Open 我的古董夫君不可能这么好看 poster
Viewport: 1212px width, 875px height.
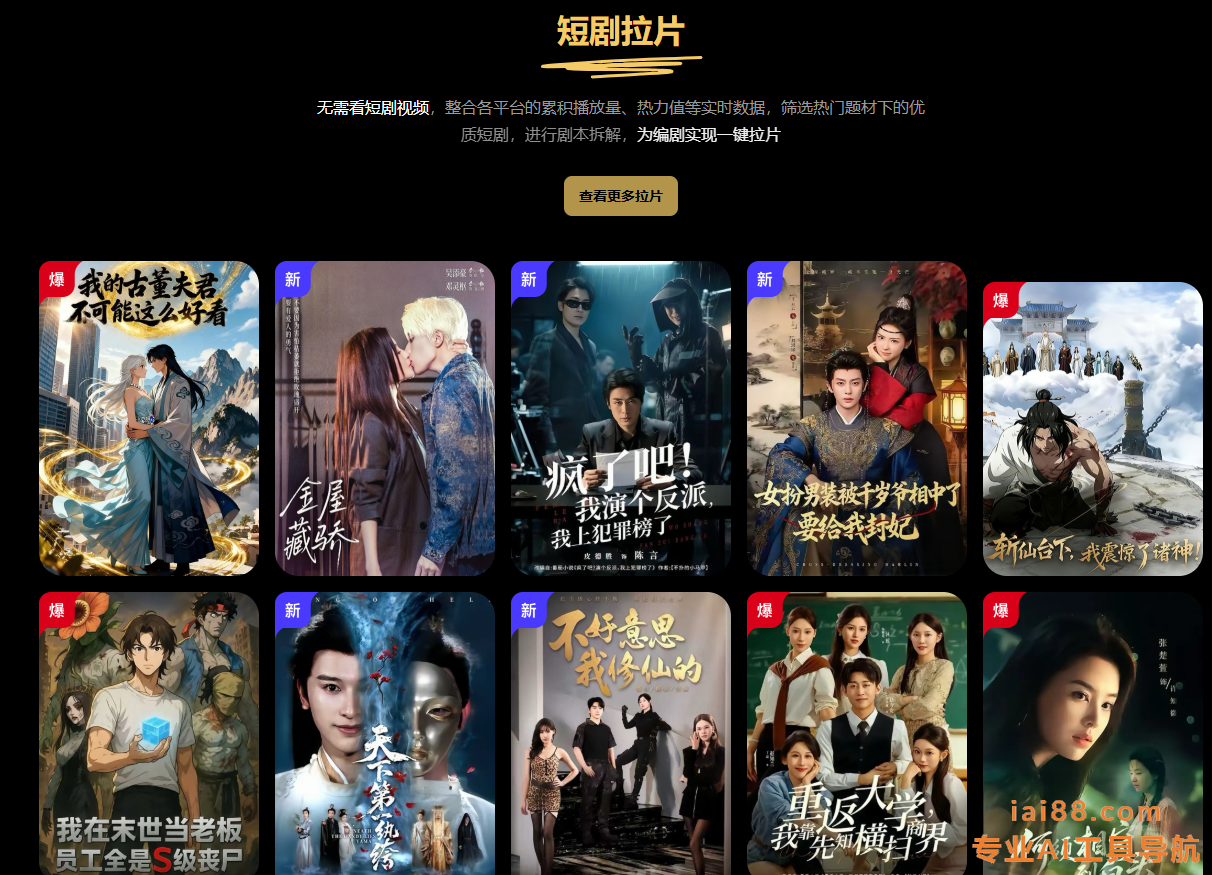tap(149, 418)
